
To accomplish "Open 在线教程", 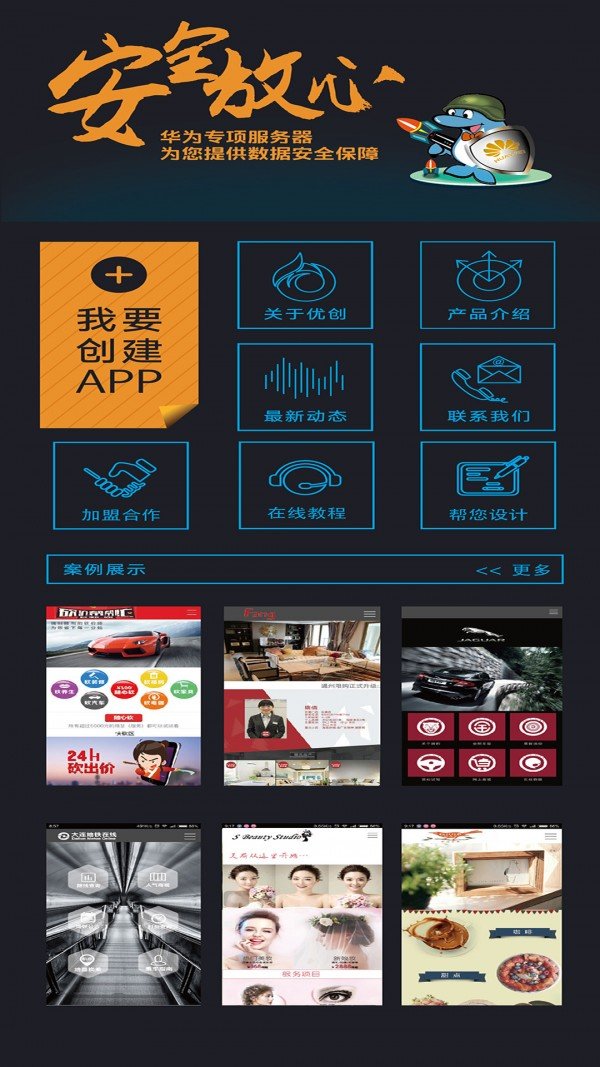I will 306,485.
